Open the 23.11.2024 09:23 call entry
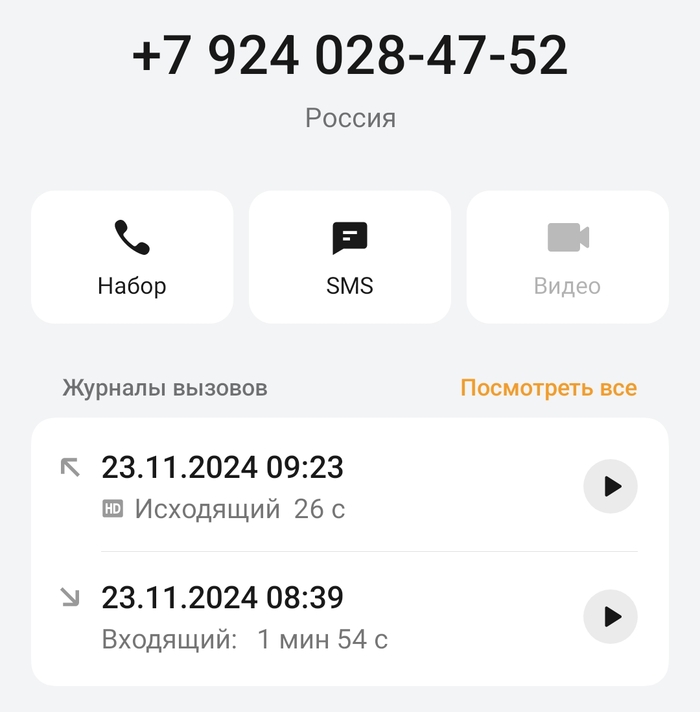Image resolution: width=700 pixels, height=712 pixels. click(300, 486)
